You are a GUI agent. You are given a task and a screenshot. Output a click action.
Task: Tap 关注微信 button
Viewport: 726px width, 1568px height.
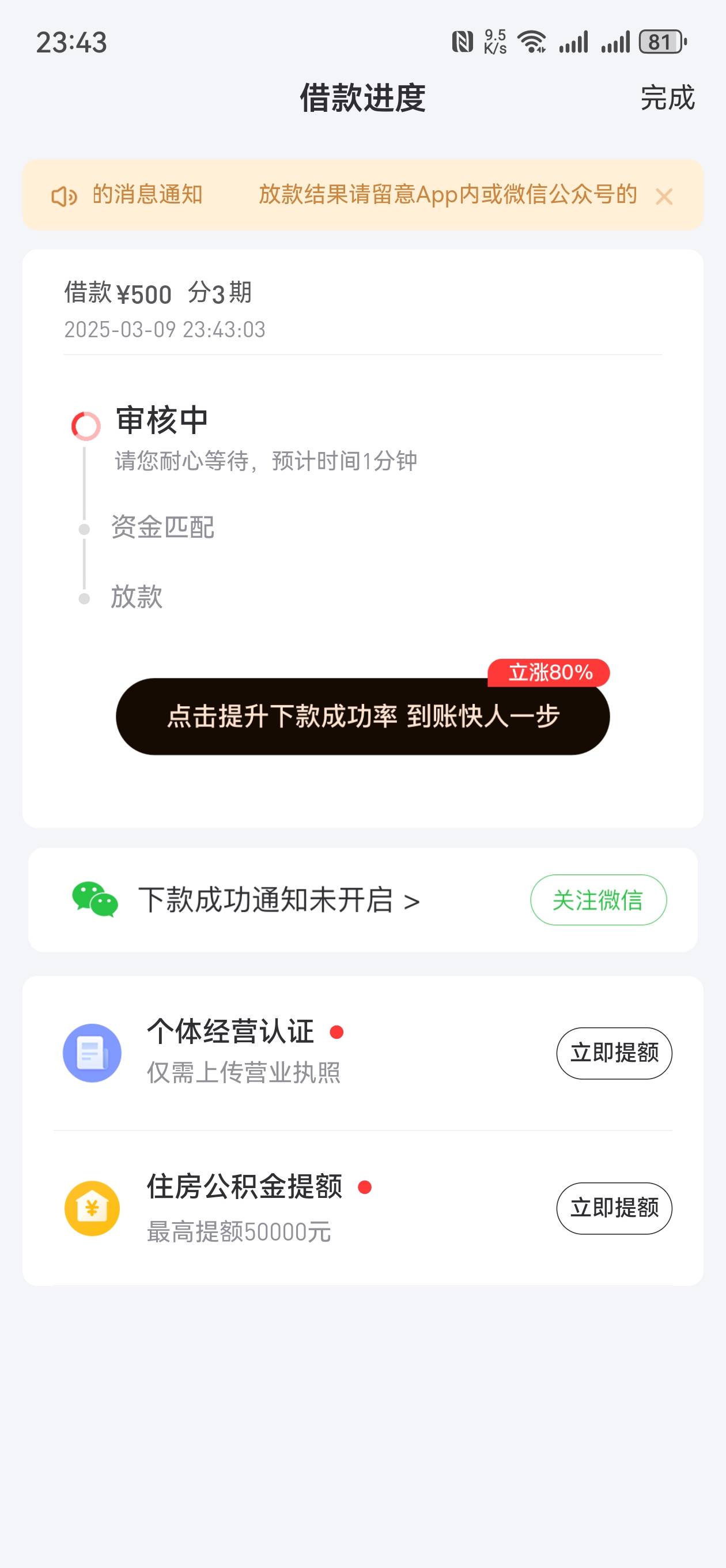(598, 900)
